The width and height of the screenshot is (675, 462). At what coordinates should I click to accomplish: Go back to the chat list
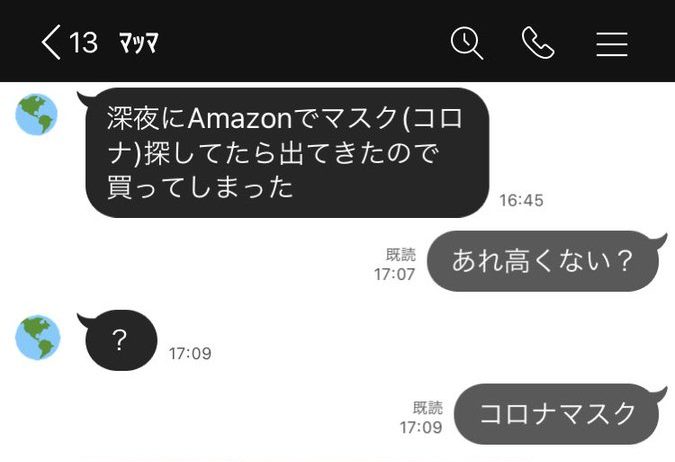tap(51, 43)
